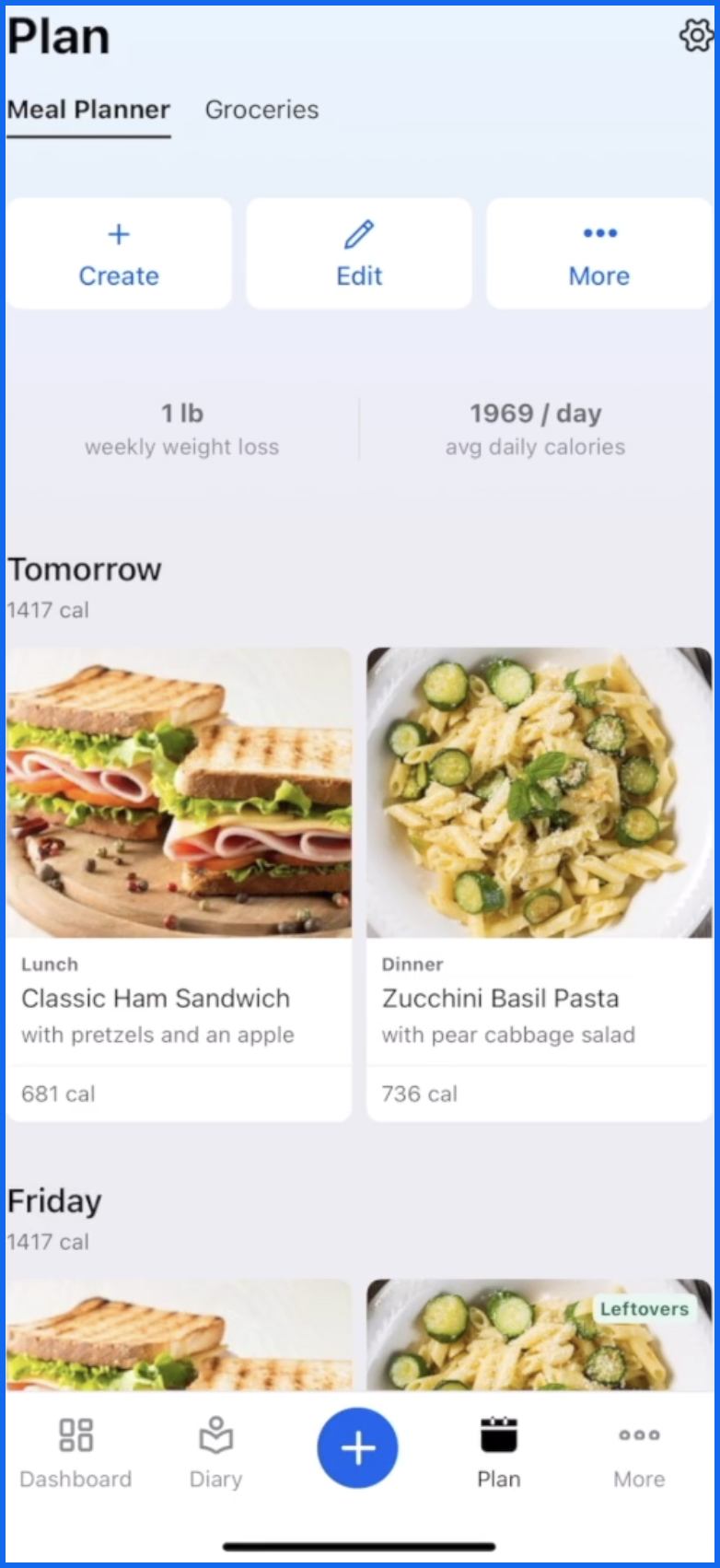Tap Create to make a new plan
The image size is (720, 1568).
119,253
